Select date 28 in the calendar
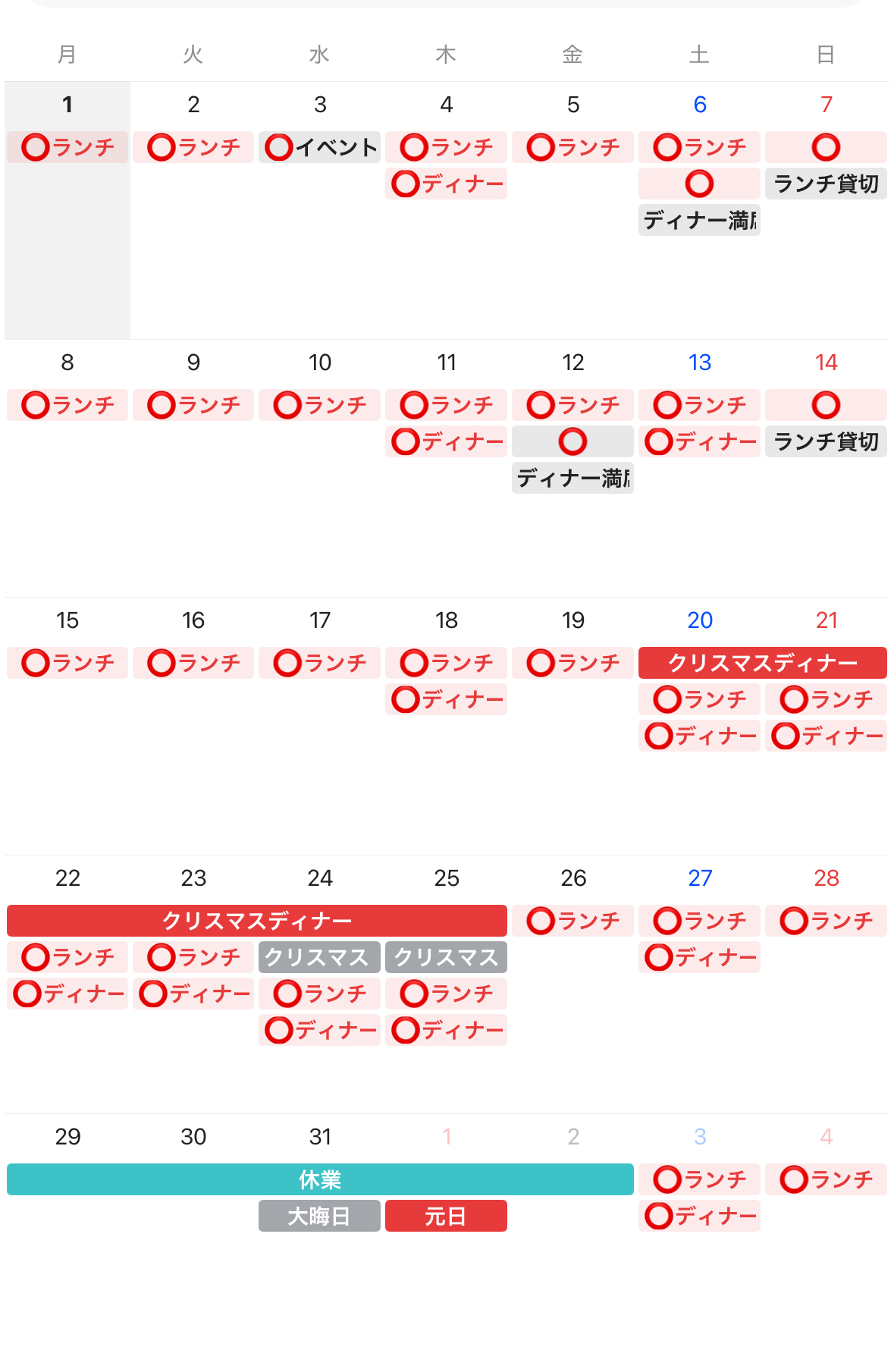The height and width of the screenshot is (1372, 894). [825, 878]
